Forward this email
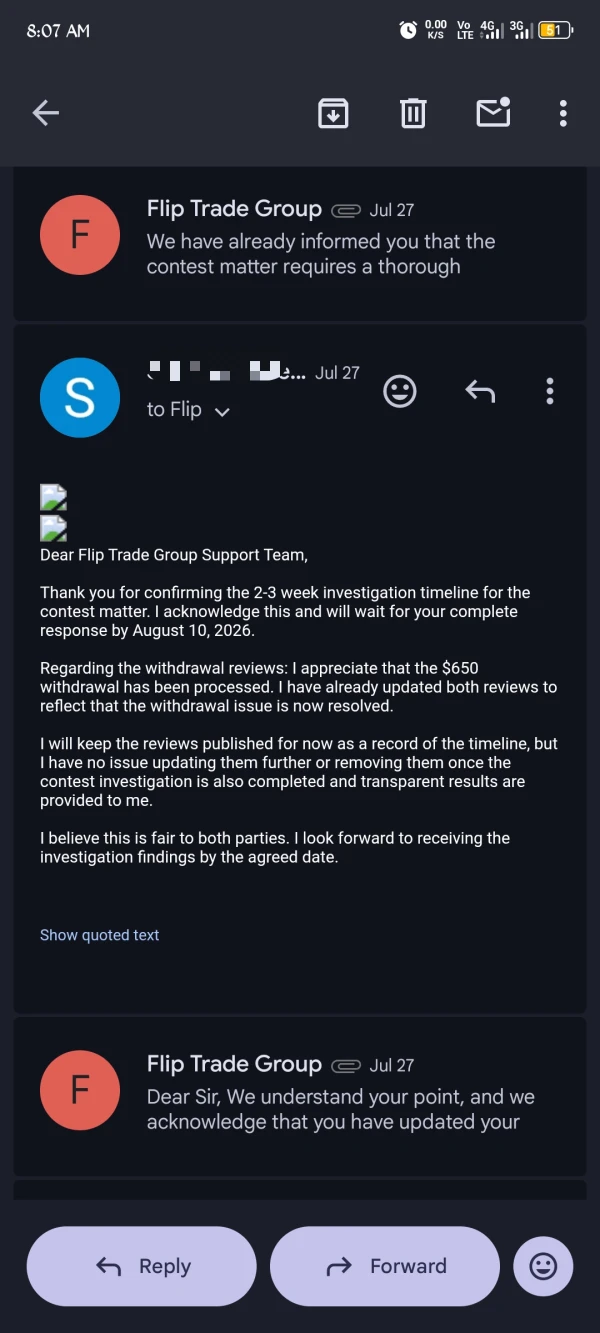This screenshot has width=600, height=1333. click(x=385, y=1266)
